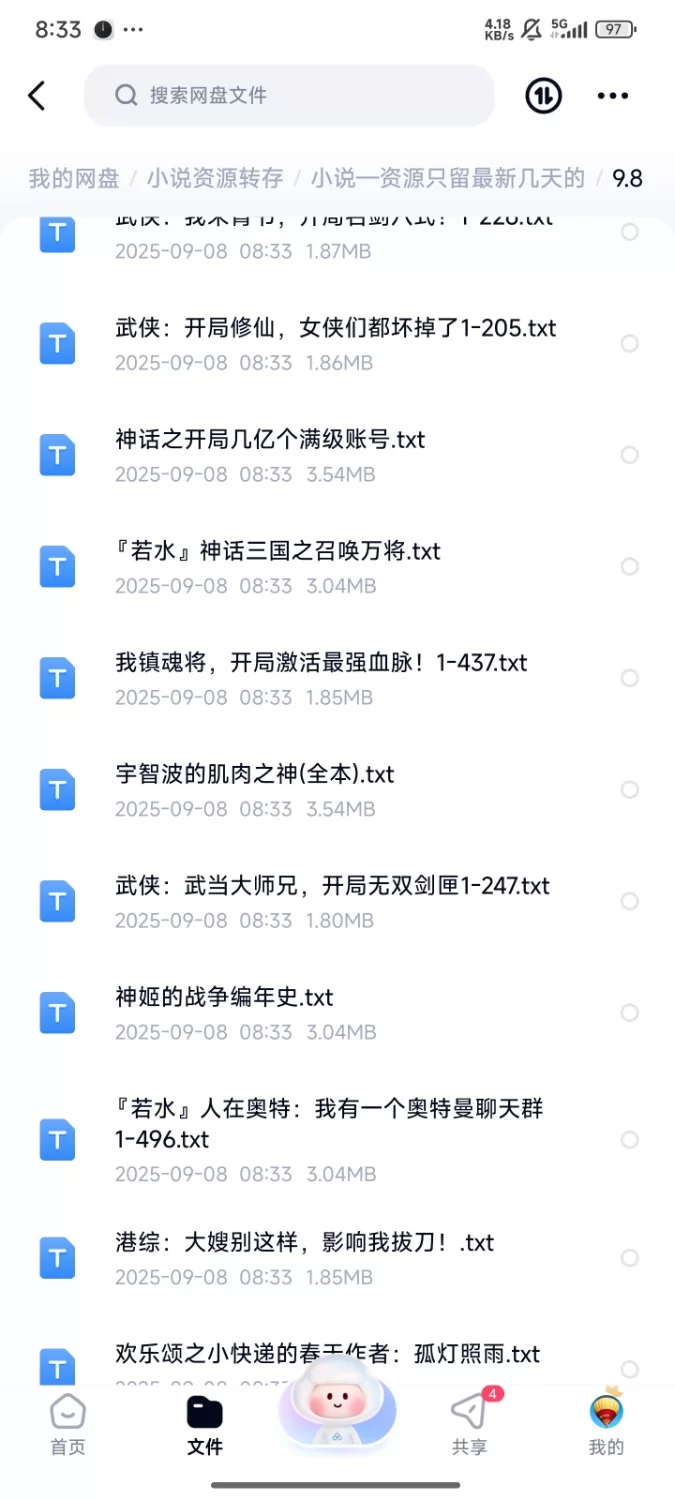Tick the circle beside 我镇魂将,开局激活最强血脉!1-437.txt

click(x=629, y=678)
